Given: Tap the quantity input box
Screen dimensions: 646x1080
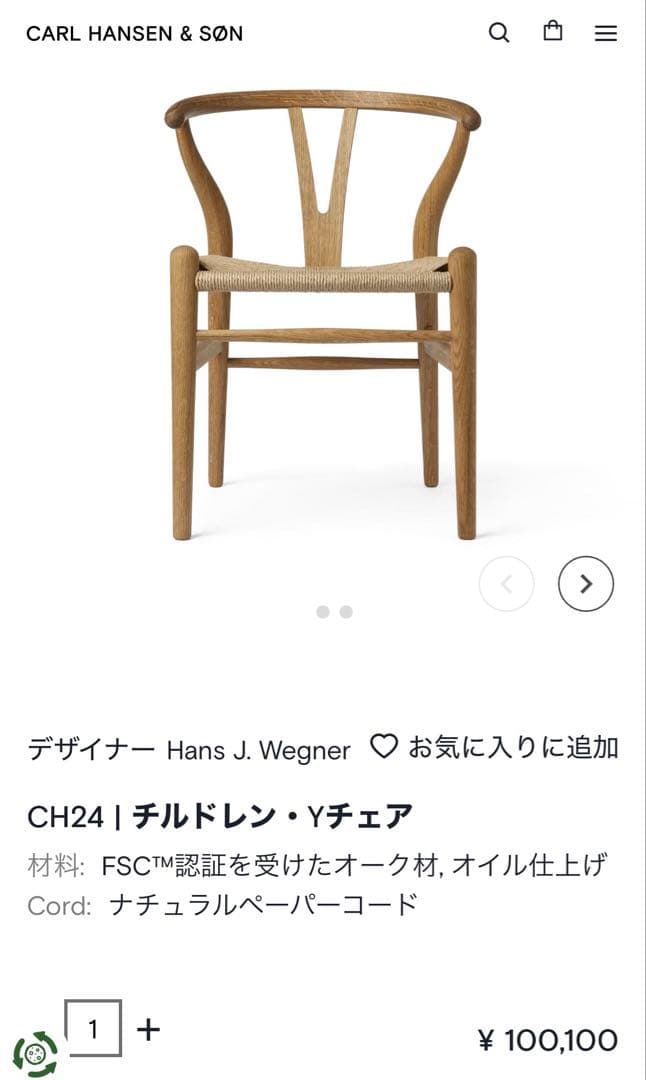Looking at the screenshot, I should pos(94,1028).
